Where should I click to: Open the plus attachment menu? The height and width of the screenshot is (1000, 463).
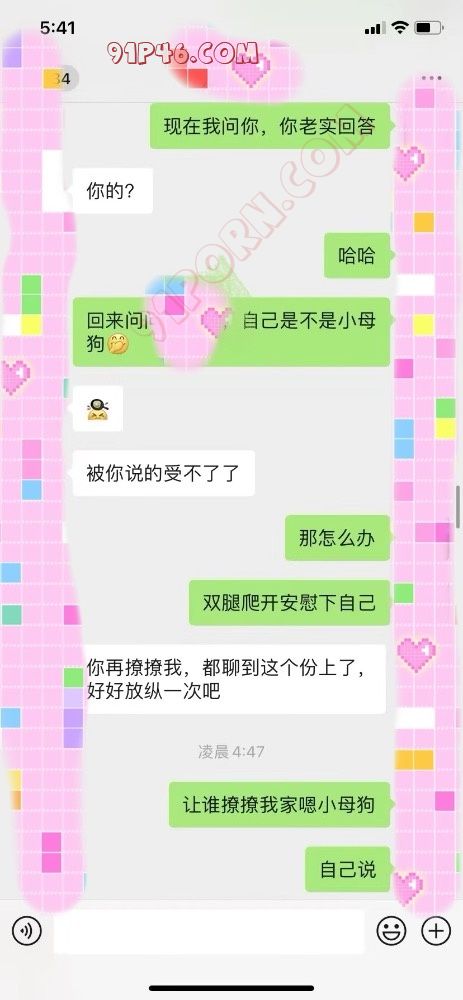click(x=436, y=931)
